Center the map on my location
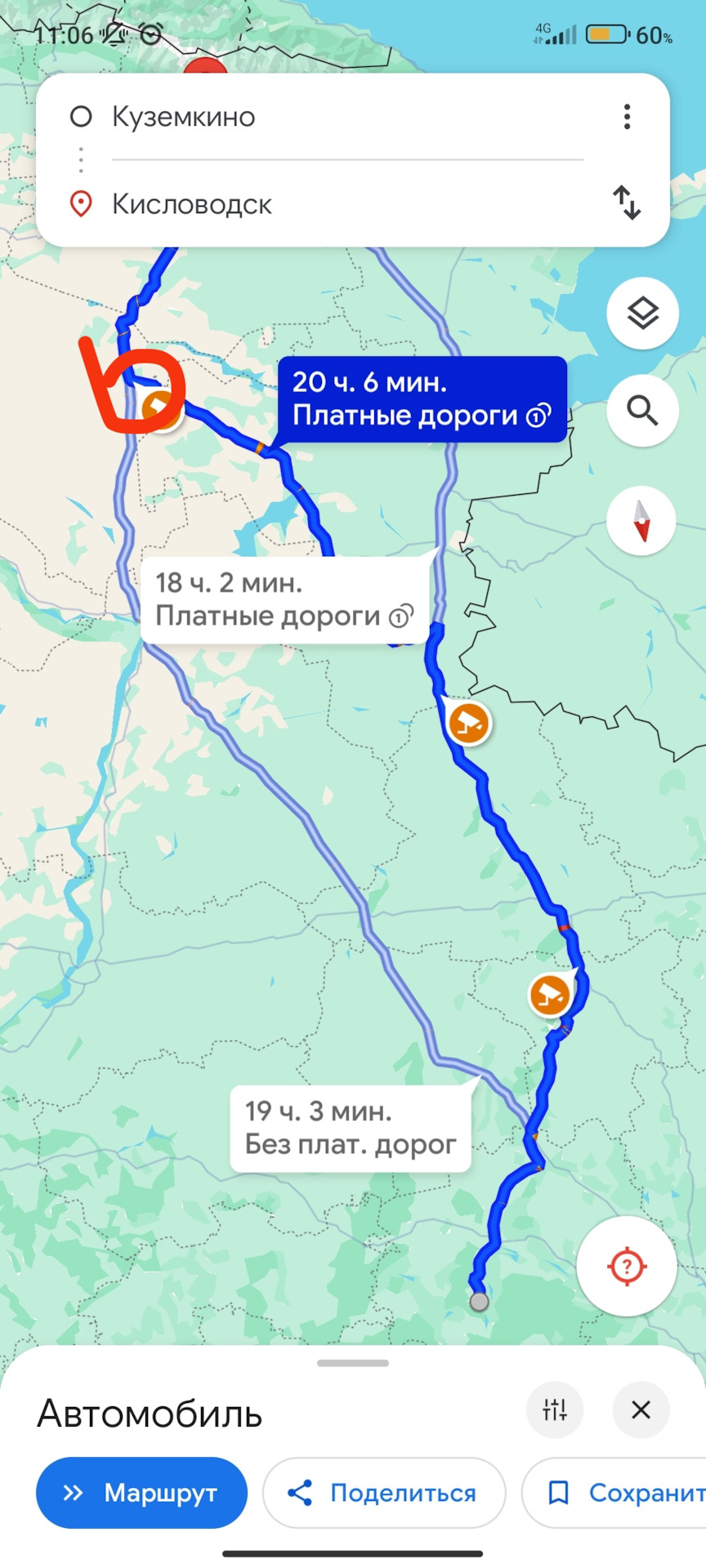The image size is (706, 1568). tap(627, 1266)
